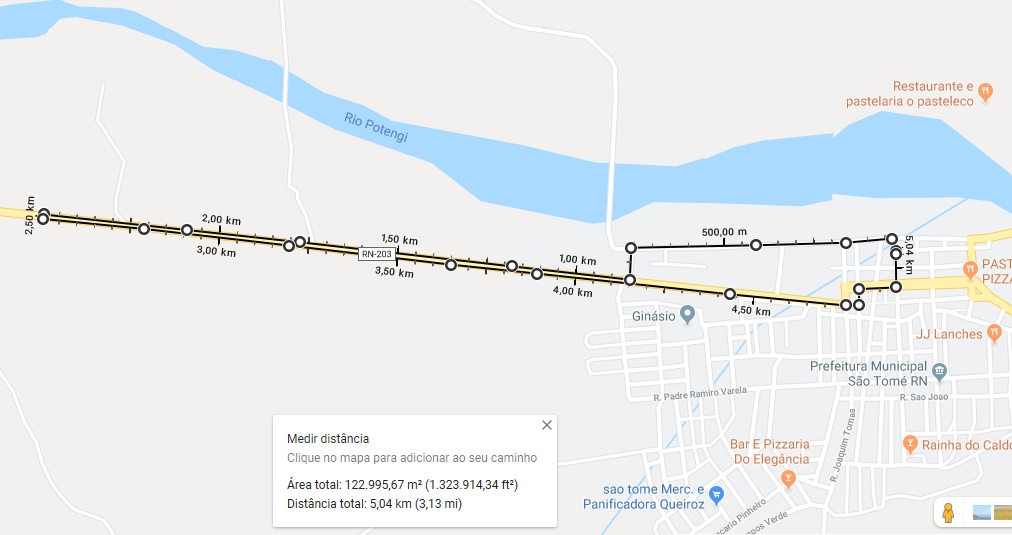1012x535 pixels.
Task: Open the Rainha do Caldo marker
Action: pyautogui.click(x=910, y=444)
